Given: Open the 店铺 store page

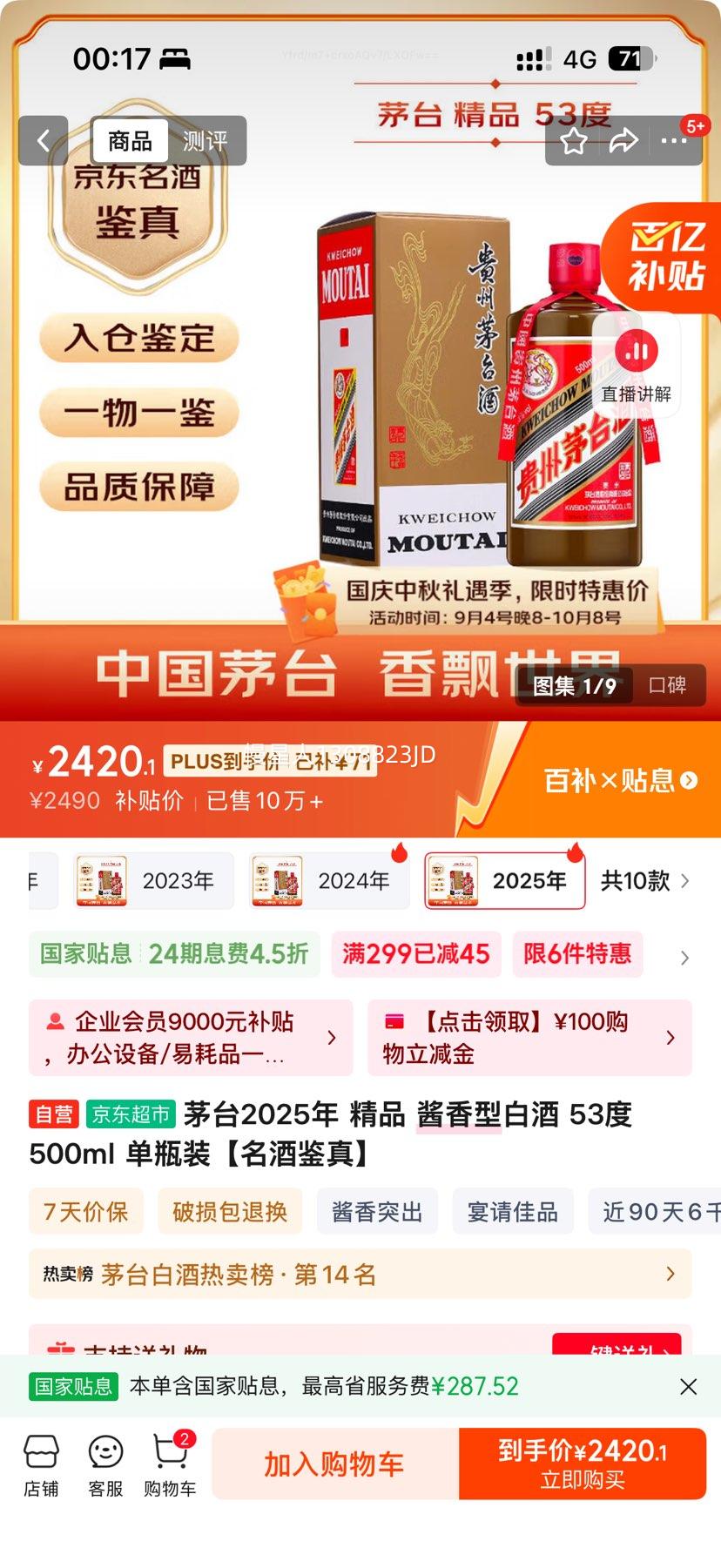Looking at the screenshot, I should [41, 1466].
